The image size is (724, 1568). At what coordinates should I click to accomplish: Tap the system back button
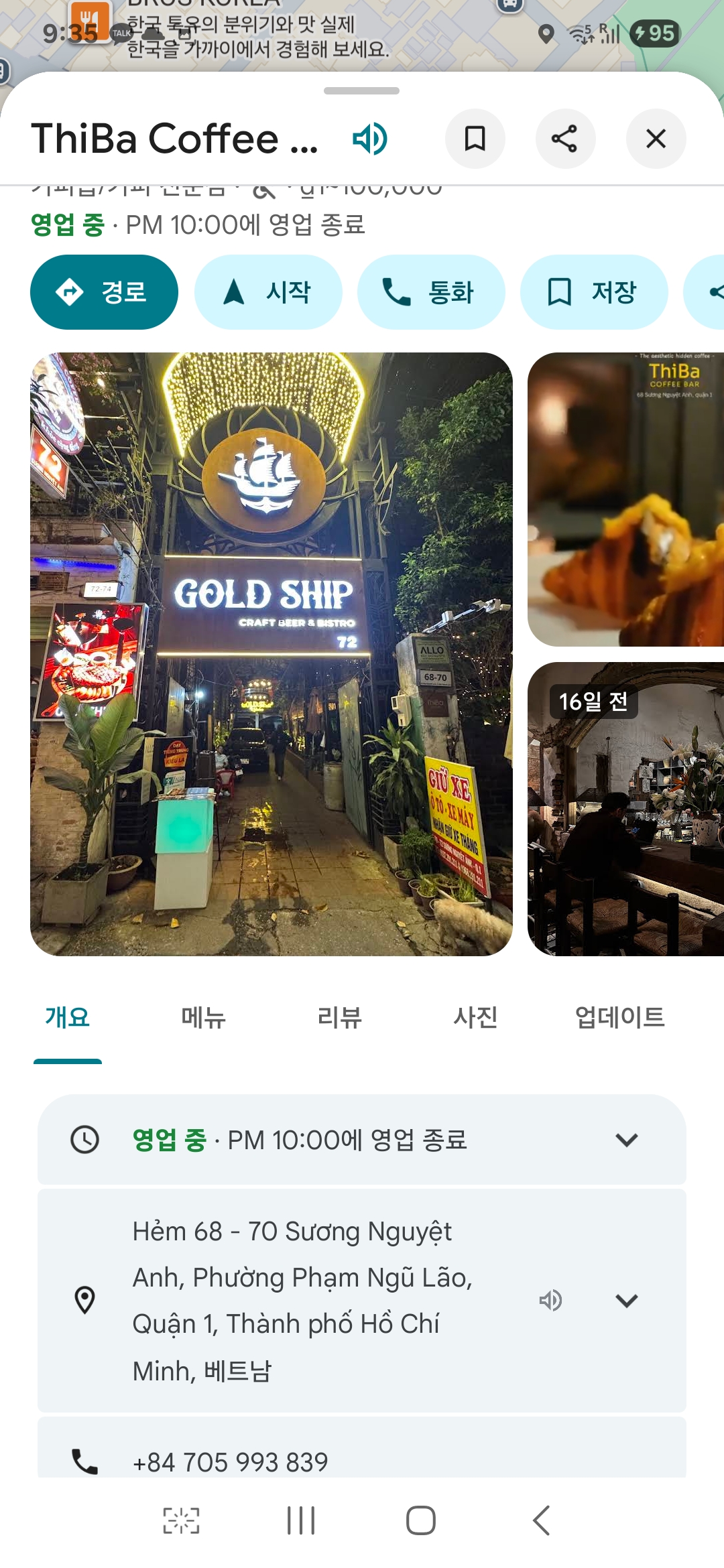pyautogui.click(x=542, y=1520)
